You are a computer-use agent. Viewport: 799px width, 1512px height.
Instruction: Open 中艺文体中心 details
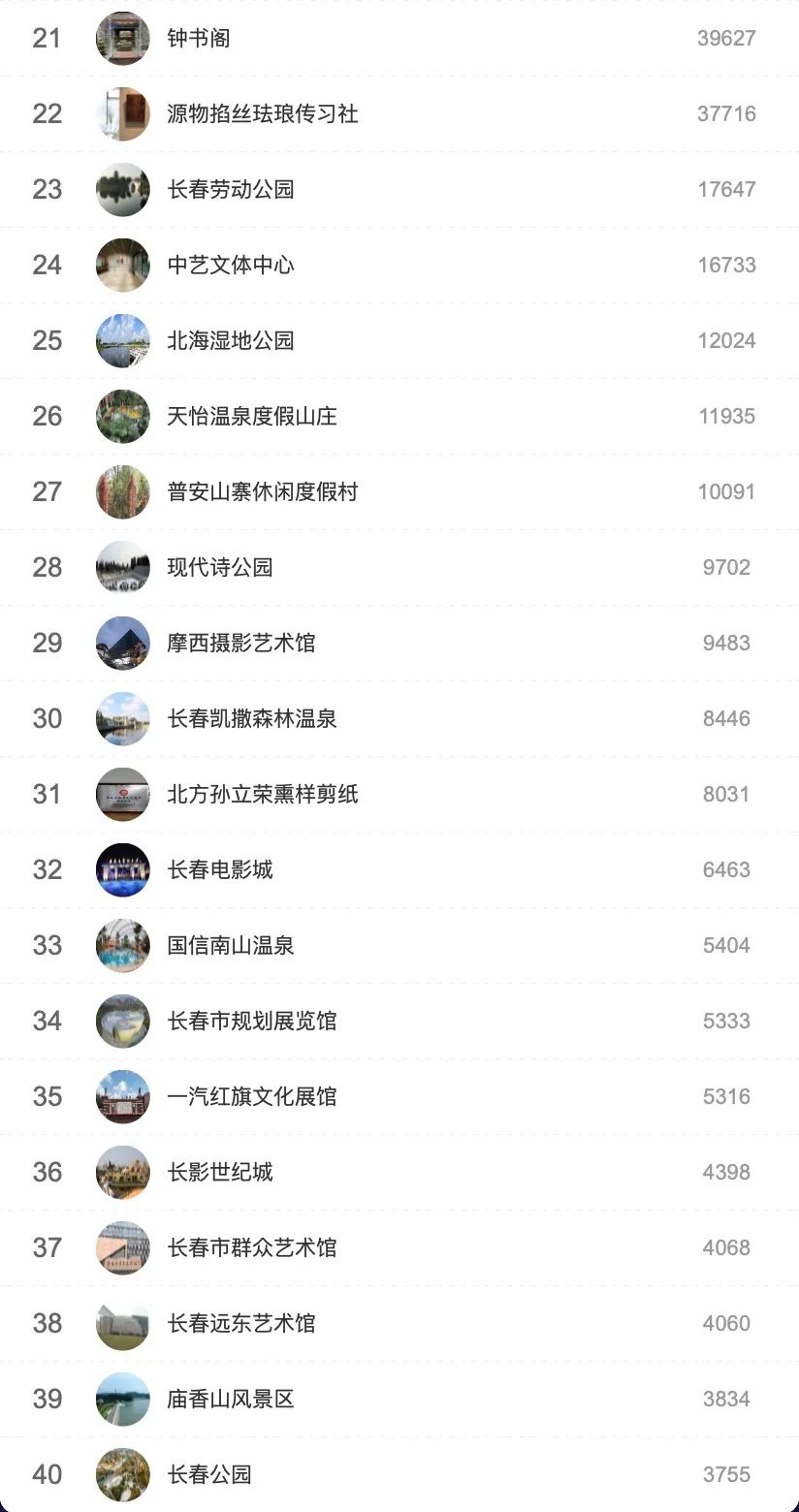[x=231, y=266]
